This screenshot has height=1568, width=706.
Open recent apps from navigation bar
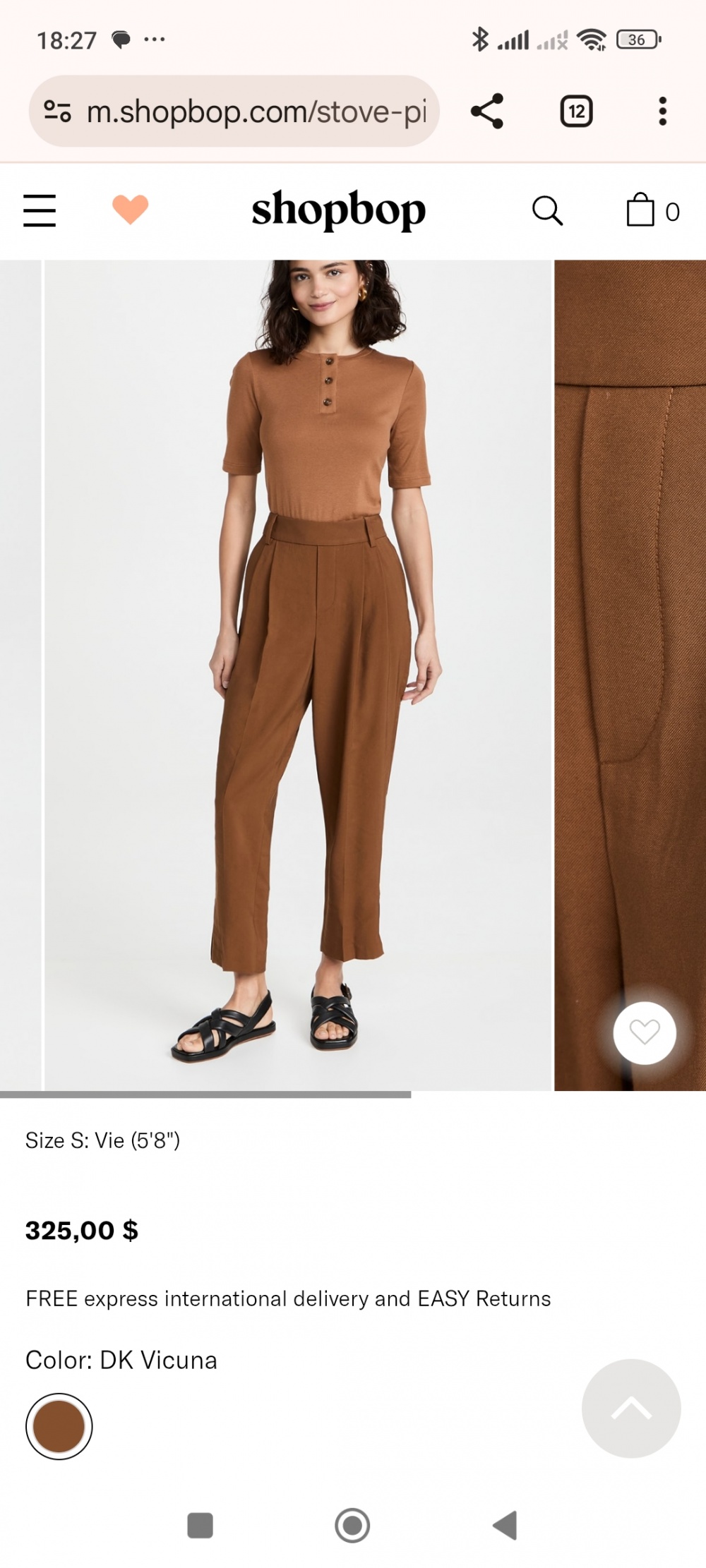201,1525
